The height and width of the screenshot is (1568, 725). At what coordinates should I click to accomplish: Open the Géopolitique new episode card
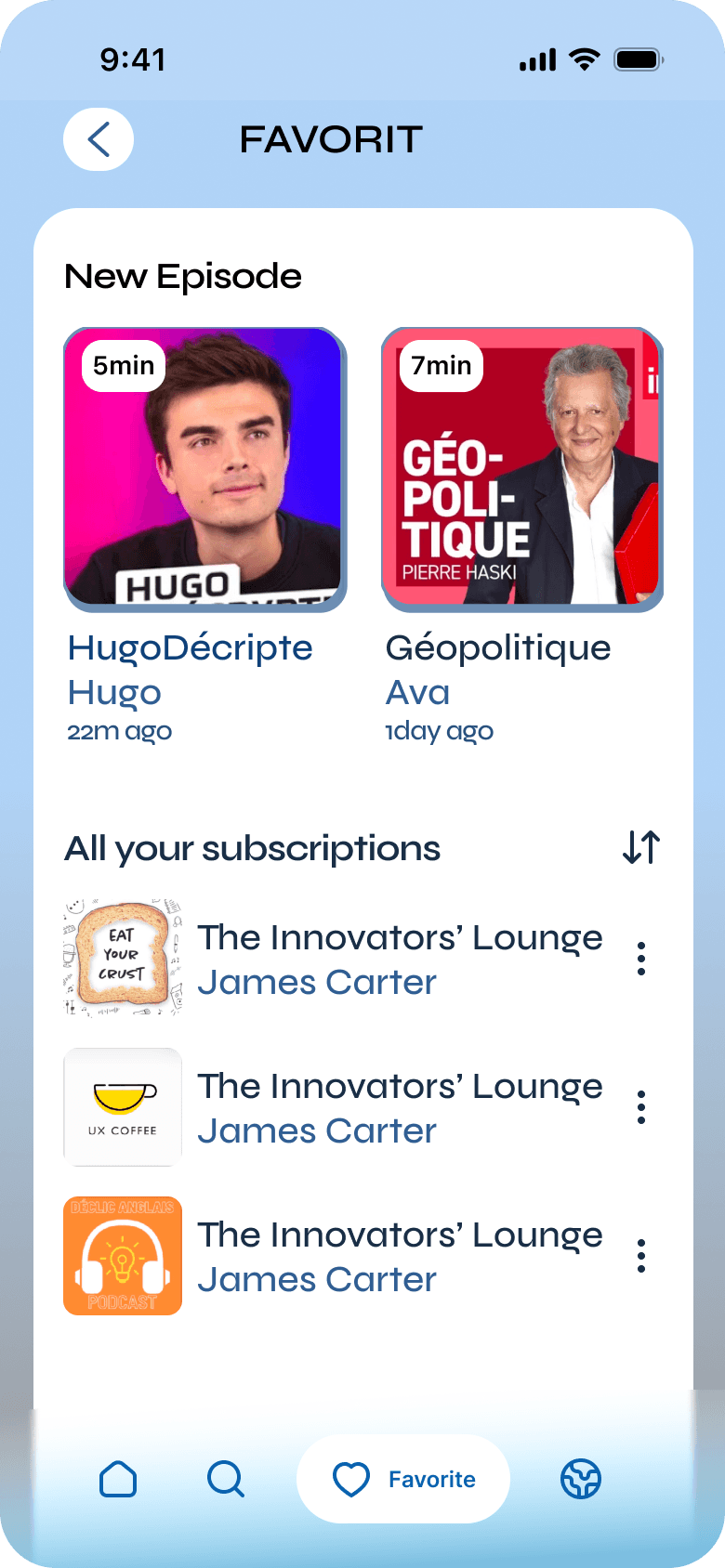tap(522, 469)
